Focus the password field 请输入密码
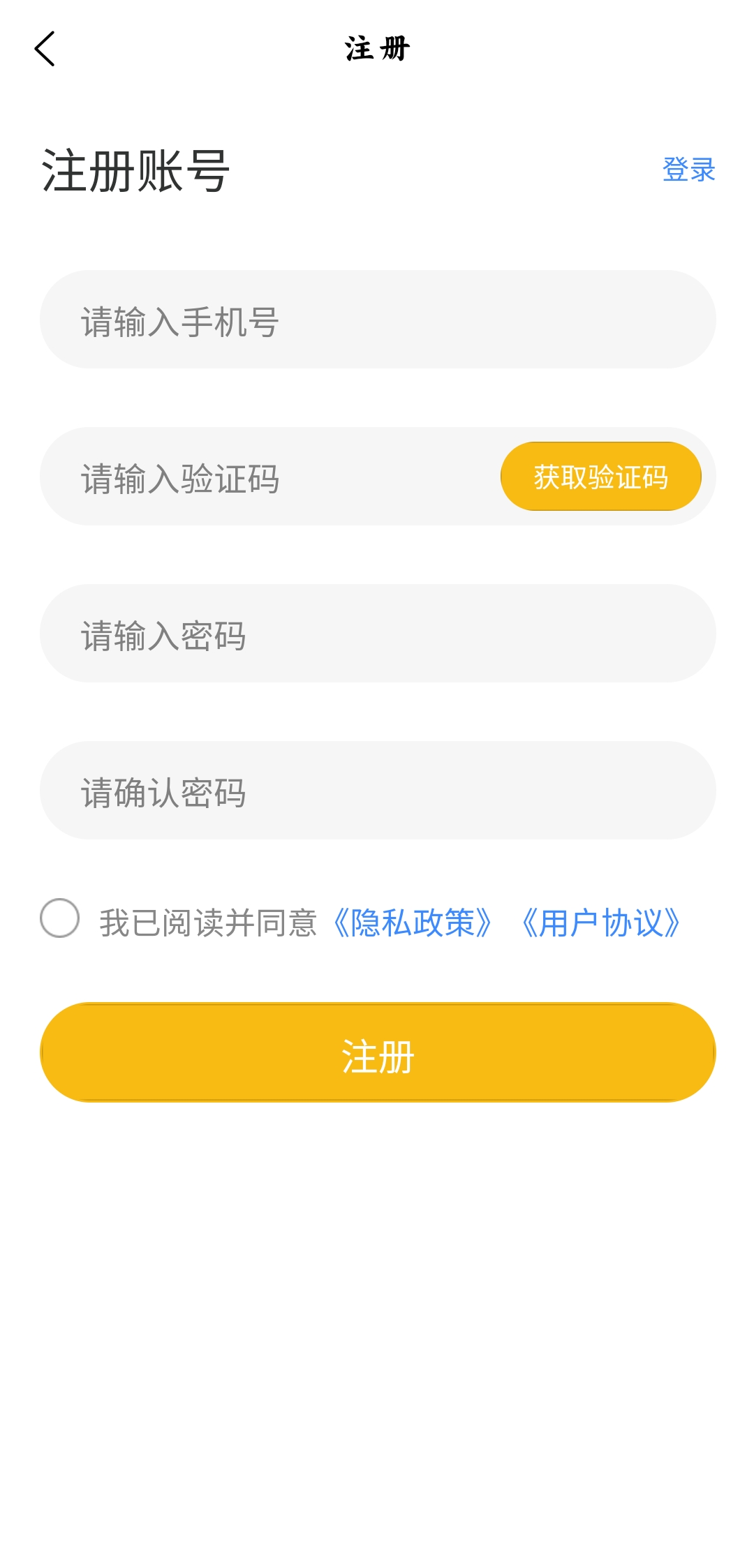The image size is (754, 1568). [377, 634]
